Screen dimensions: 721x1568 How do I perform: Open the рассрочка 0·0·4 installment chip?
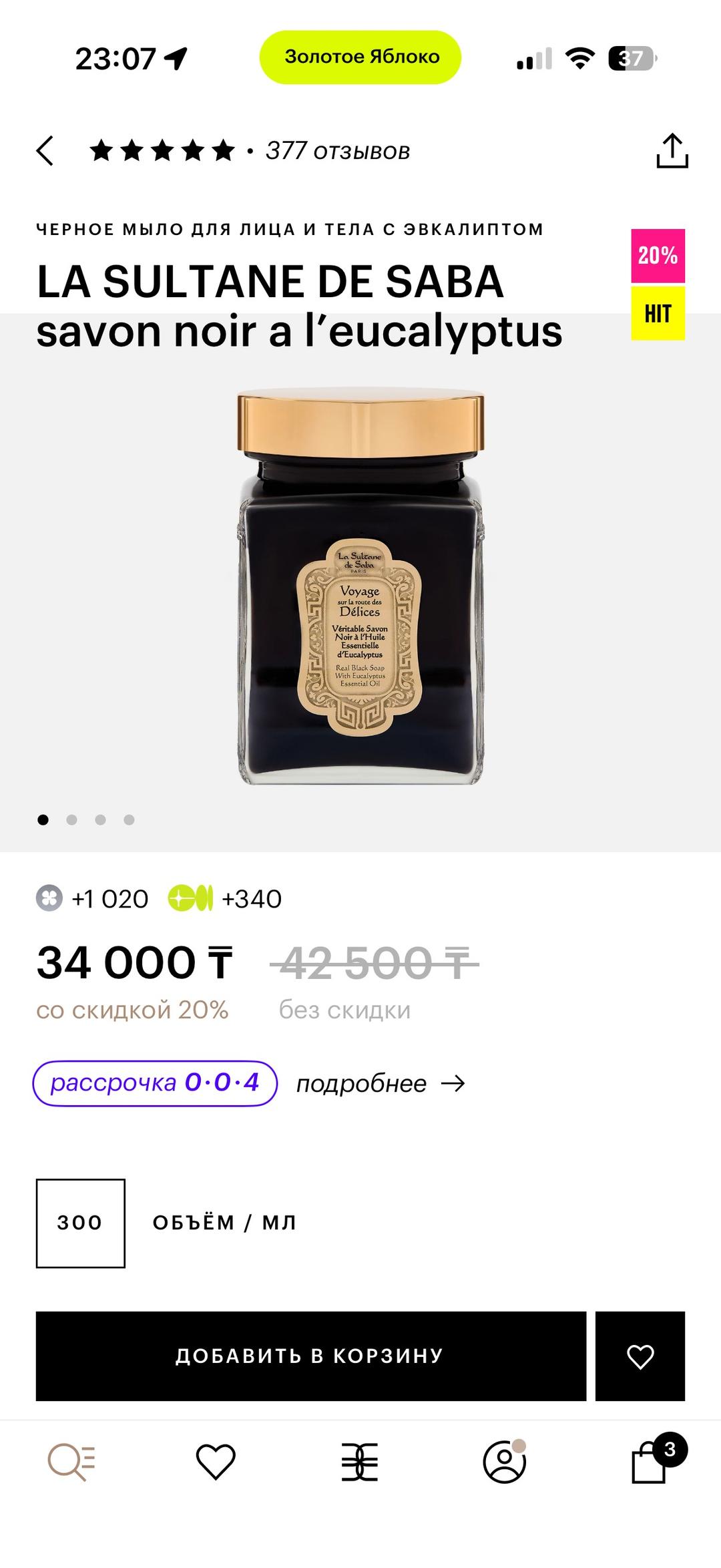tap(155, 1083)
